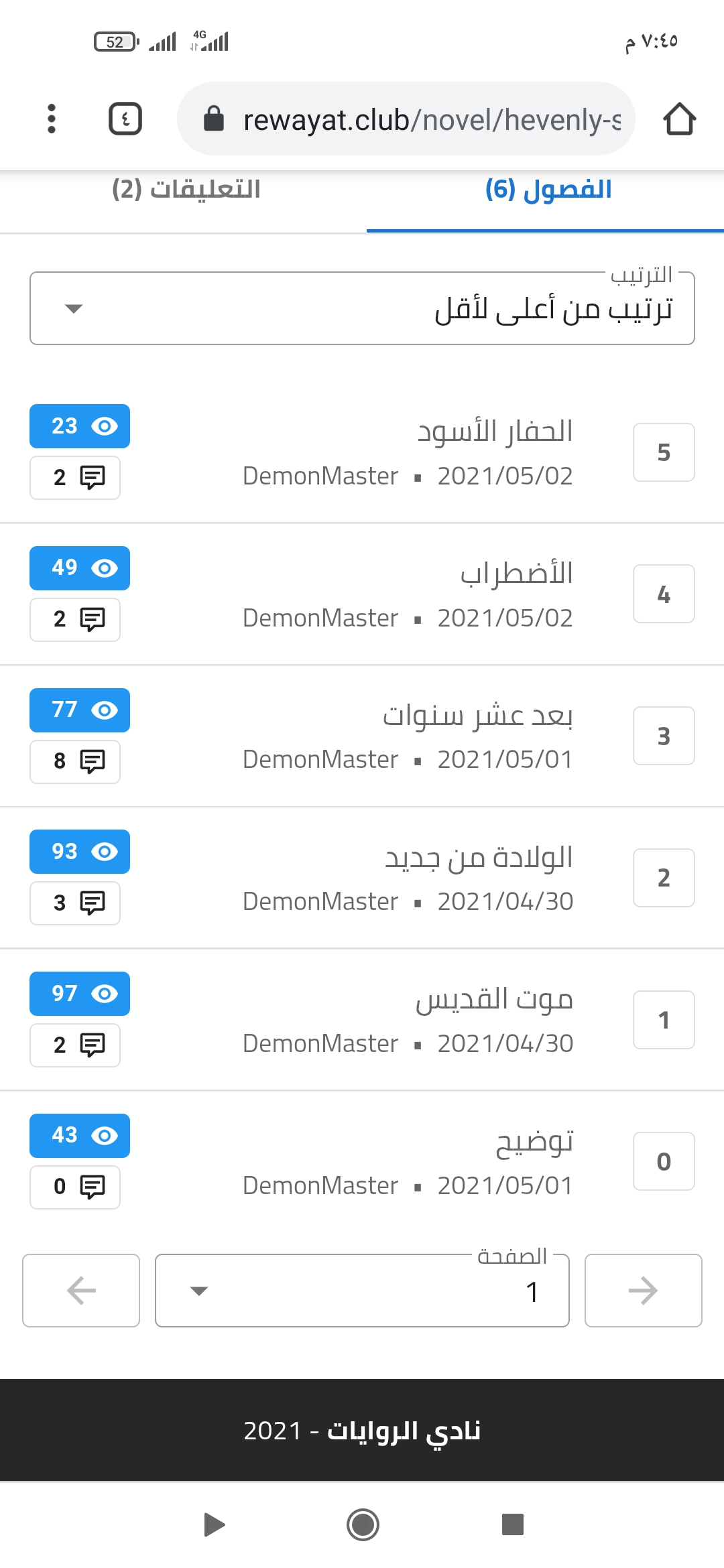Open chapter 2 الولادة من جديد
724x1568 pixels.
click(479, 858)
